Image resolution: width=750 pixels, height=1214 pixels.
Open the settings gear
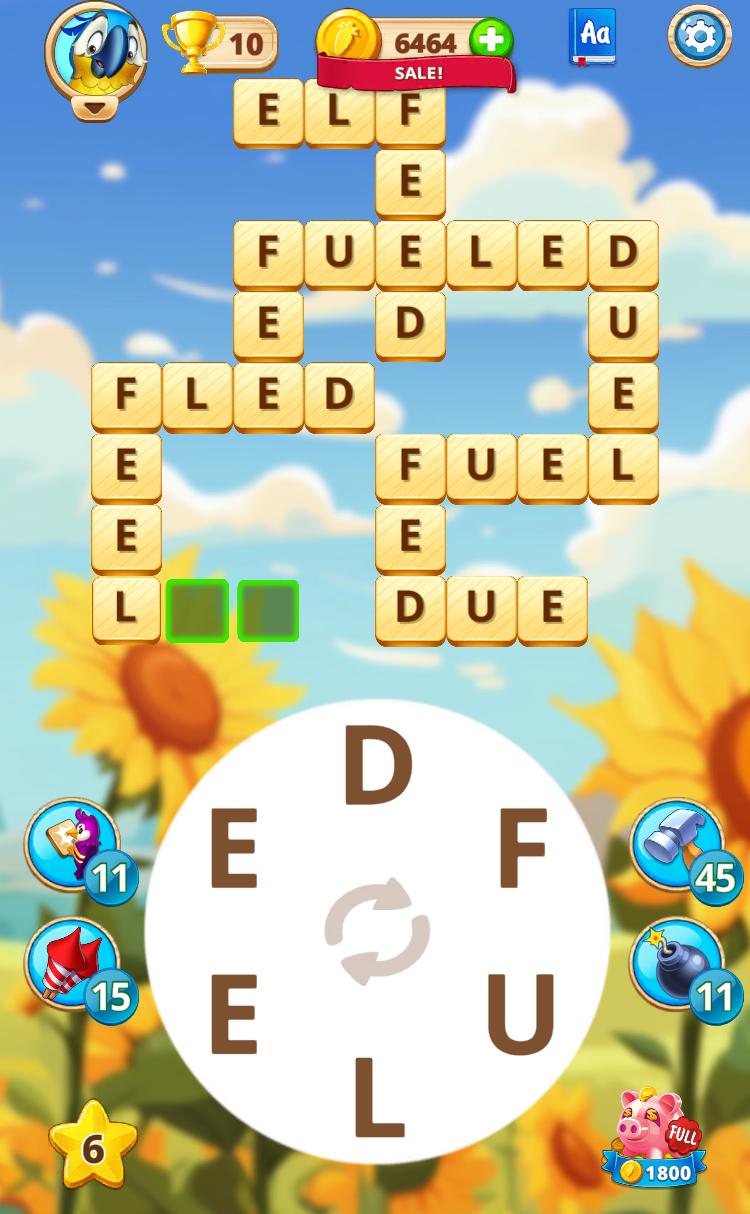(699, 37)
